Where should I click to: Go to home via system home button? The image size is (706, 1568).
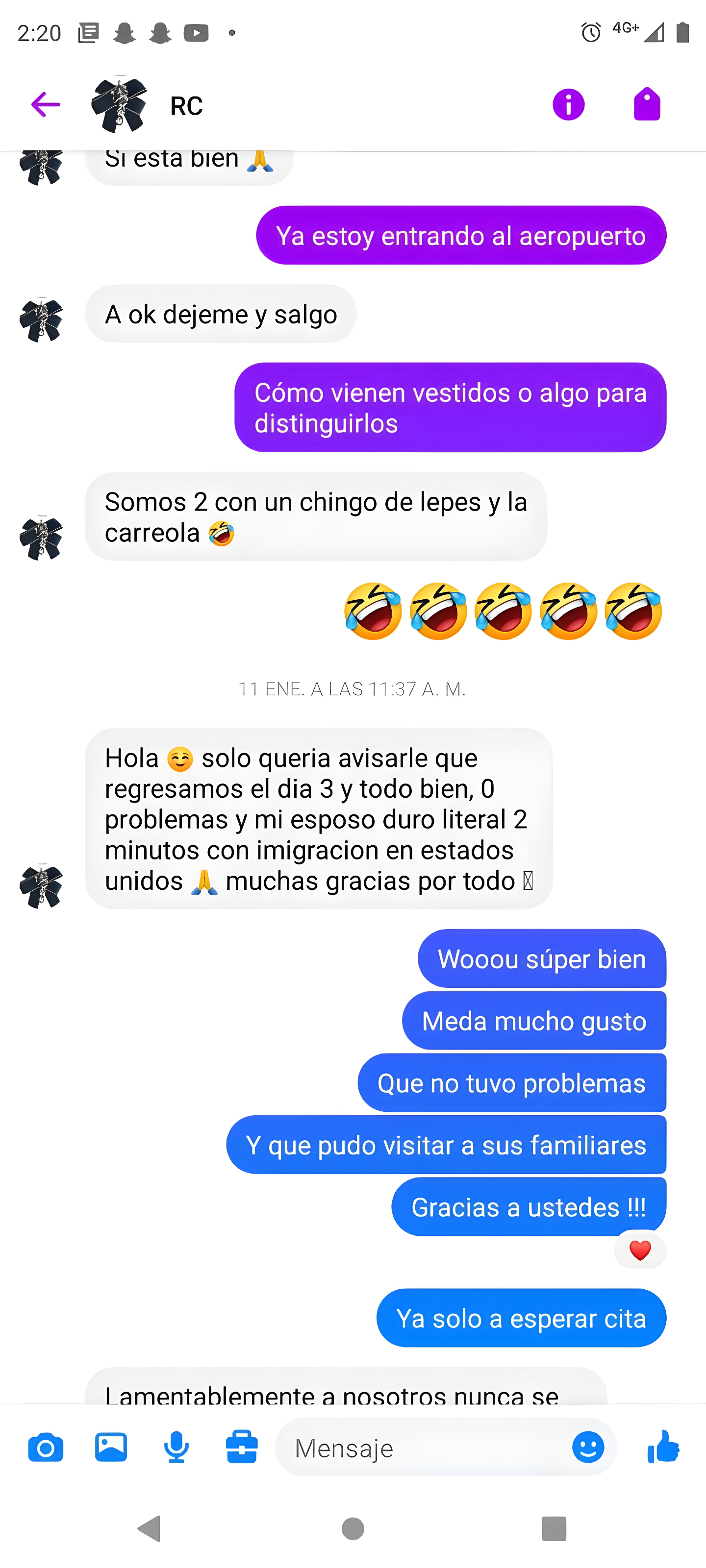coord(353,1528)
